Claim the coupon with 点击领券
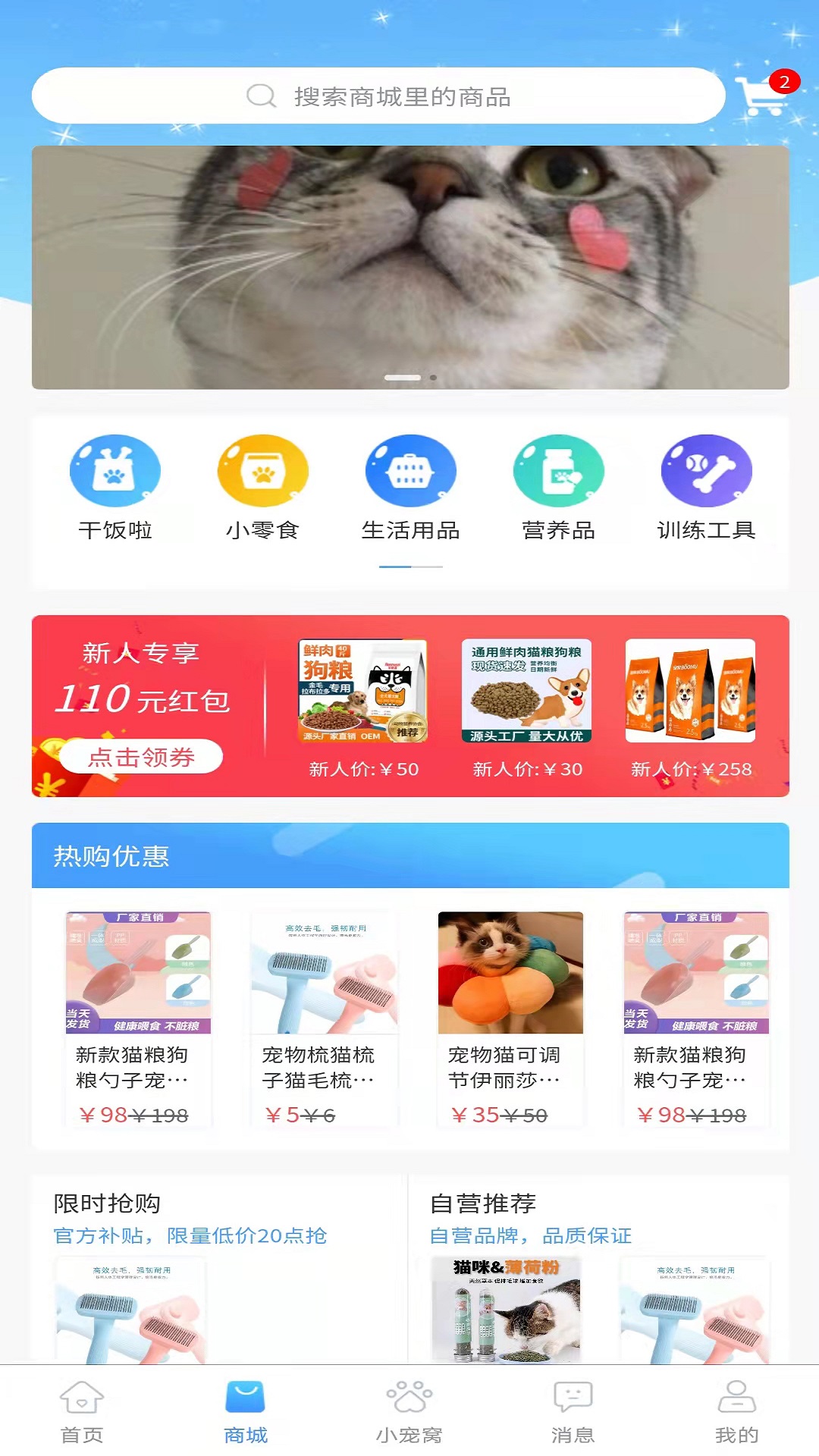 pyautogui.click(x=141, y=757)
